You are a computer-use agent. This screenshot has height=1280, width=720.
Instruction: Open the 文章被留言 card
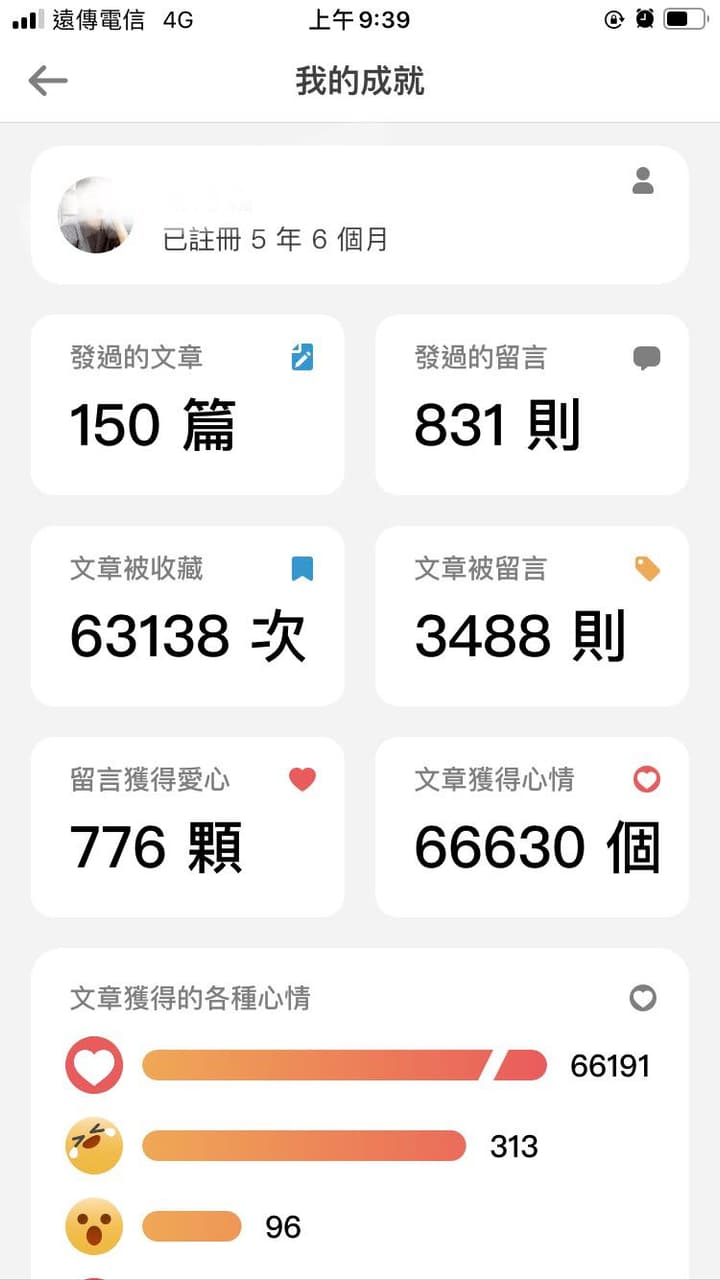(532, 616)
